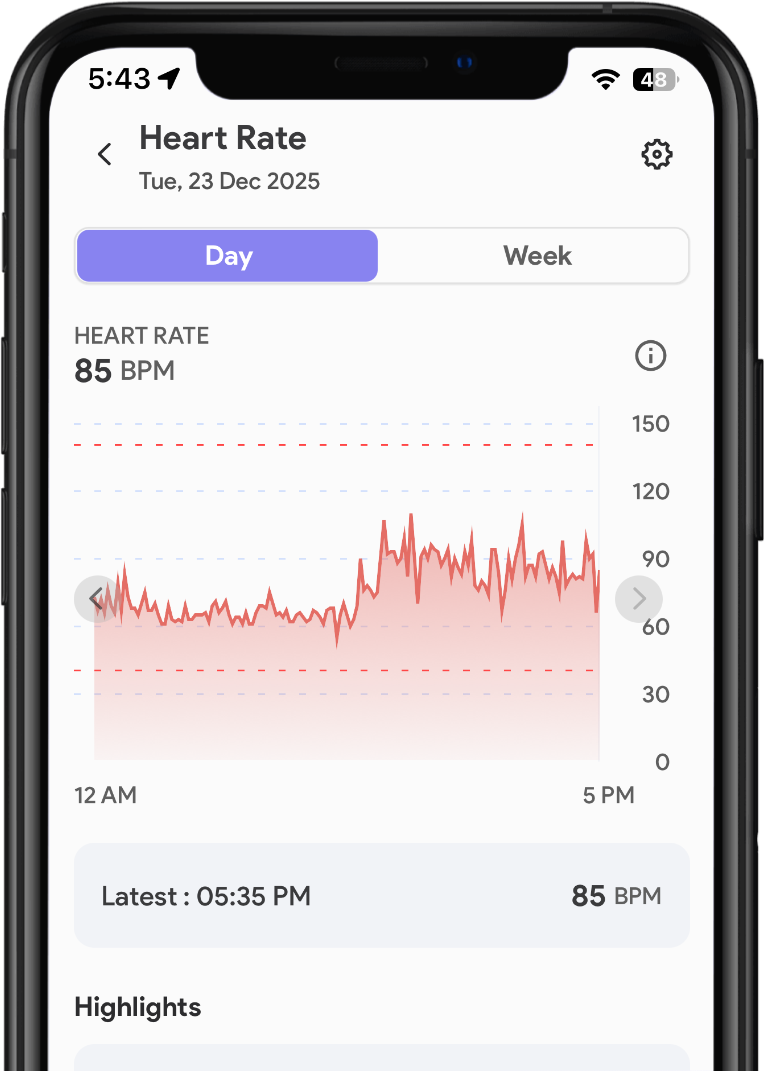
Task: Tap the battery indicator showing 48
Action: (x=655, y=79)
